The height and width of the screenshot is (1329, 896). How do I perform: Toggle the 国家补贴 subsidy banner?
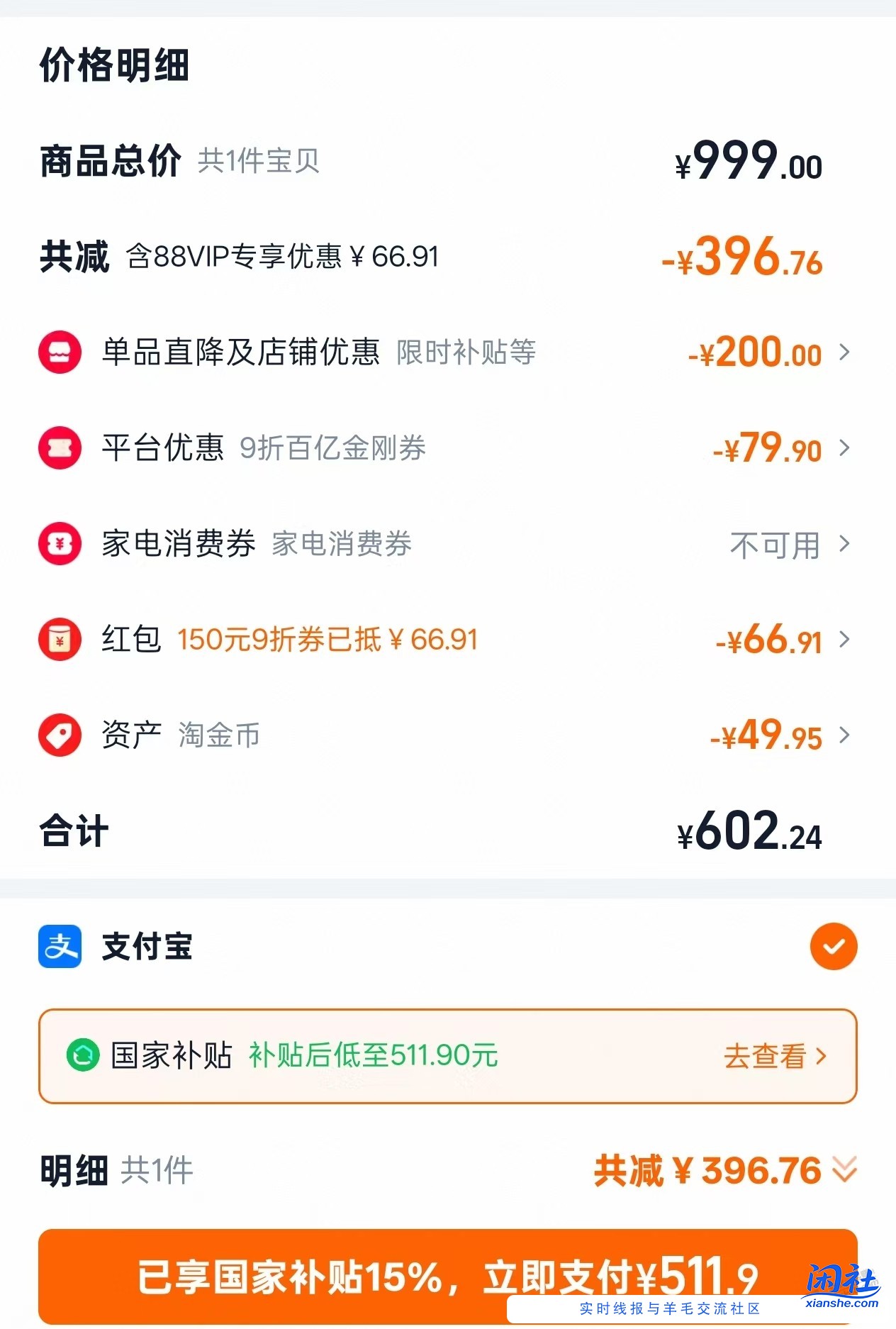[x=448, y=1057]
